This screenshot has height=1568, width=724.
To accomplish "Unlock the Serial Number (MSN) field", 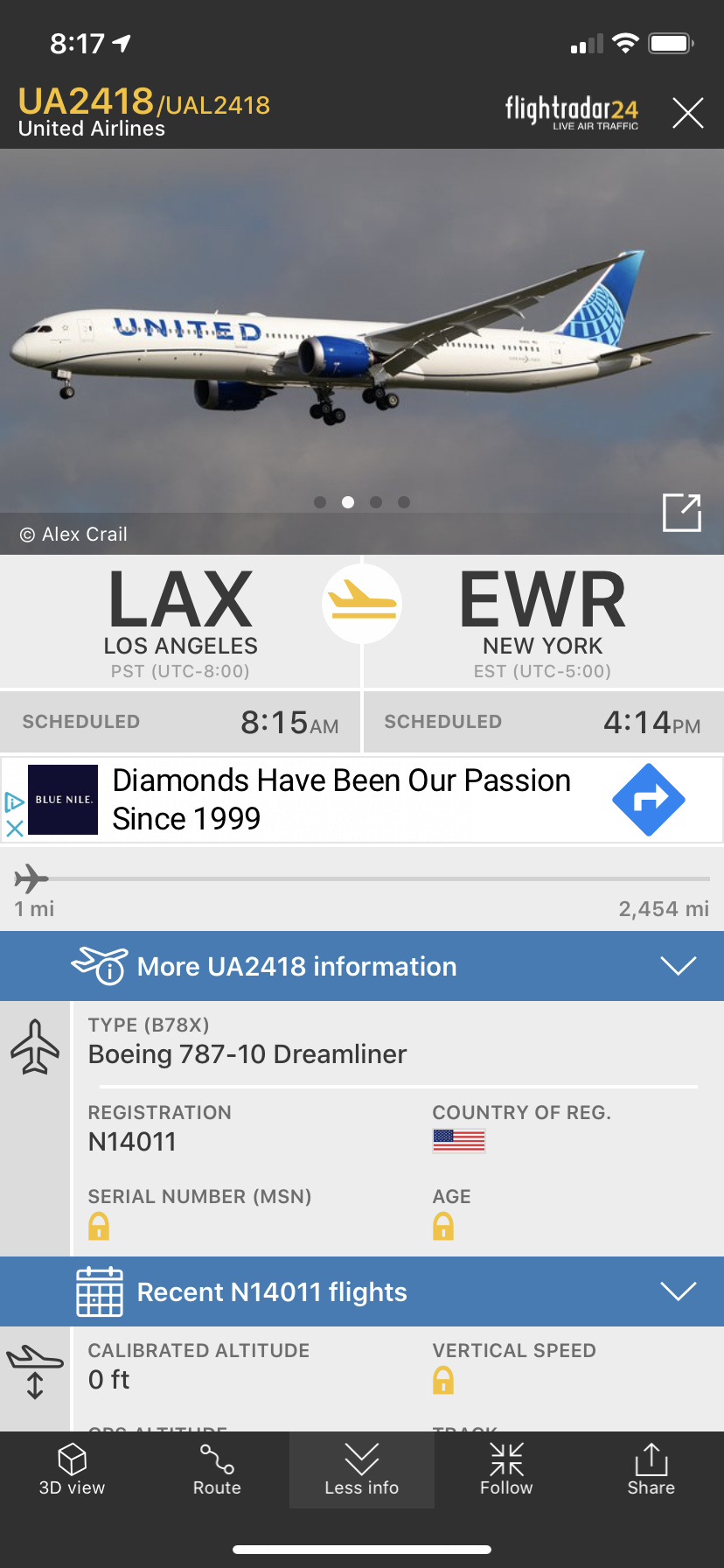I will click(x=99, y=1227).
